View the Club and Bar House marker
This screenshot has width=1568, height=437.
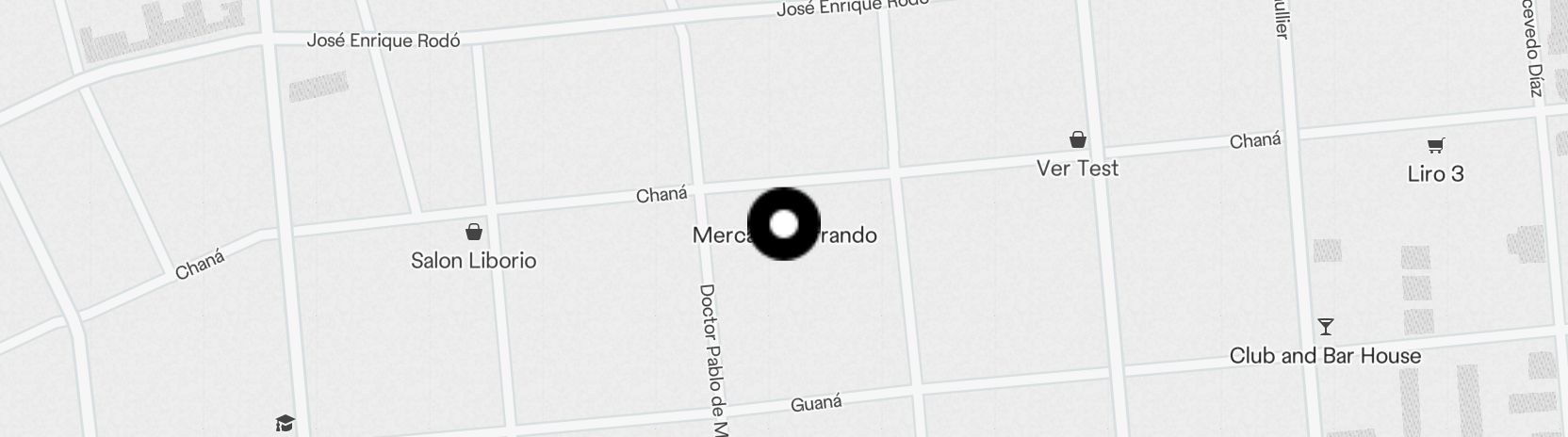[1326, 328]
